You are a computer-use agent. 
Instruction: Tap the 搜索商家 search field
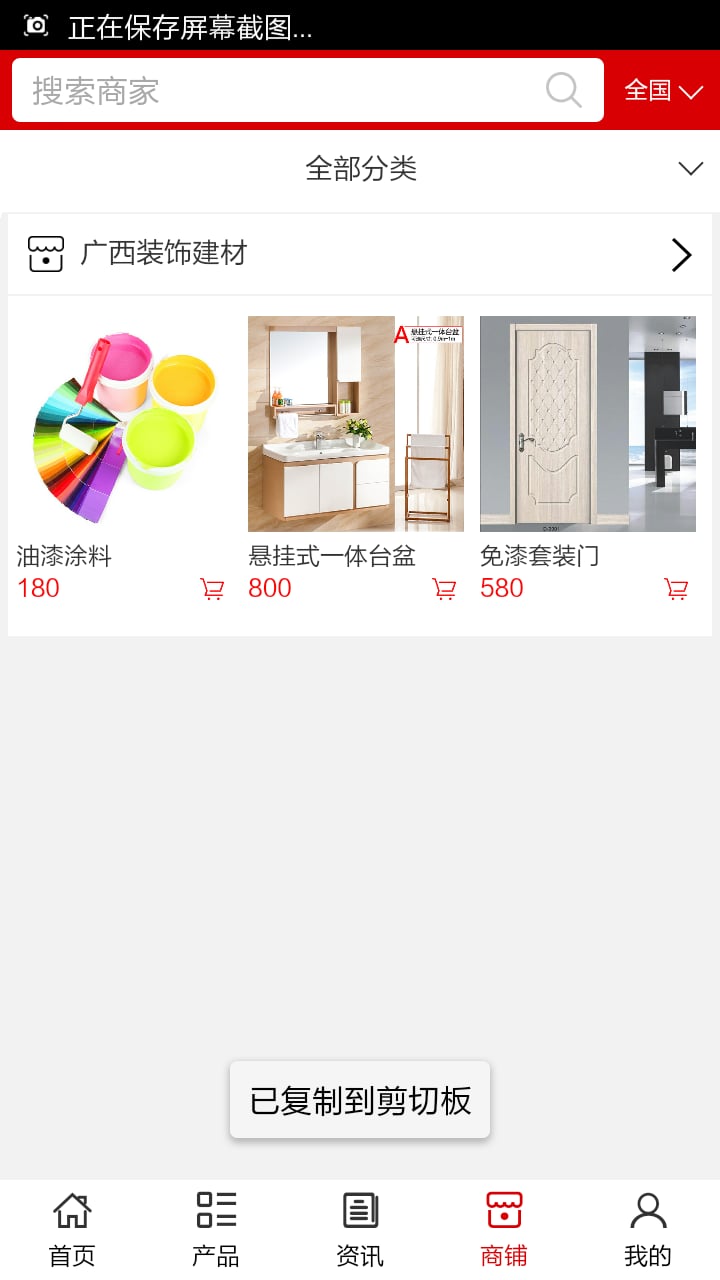coord(308,90)
